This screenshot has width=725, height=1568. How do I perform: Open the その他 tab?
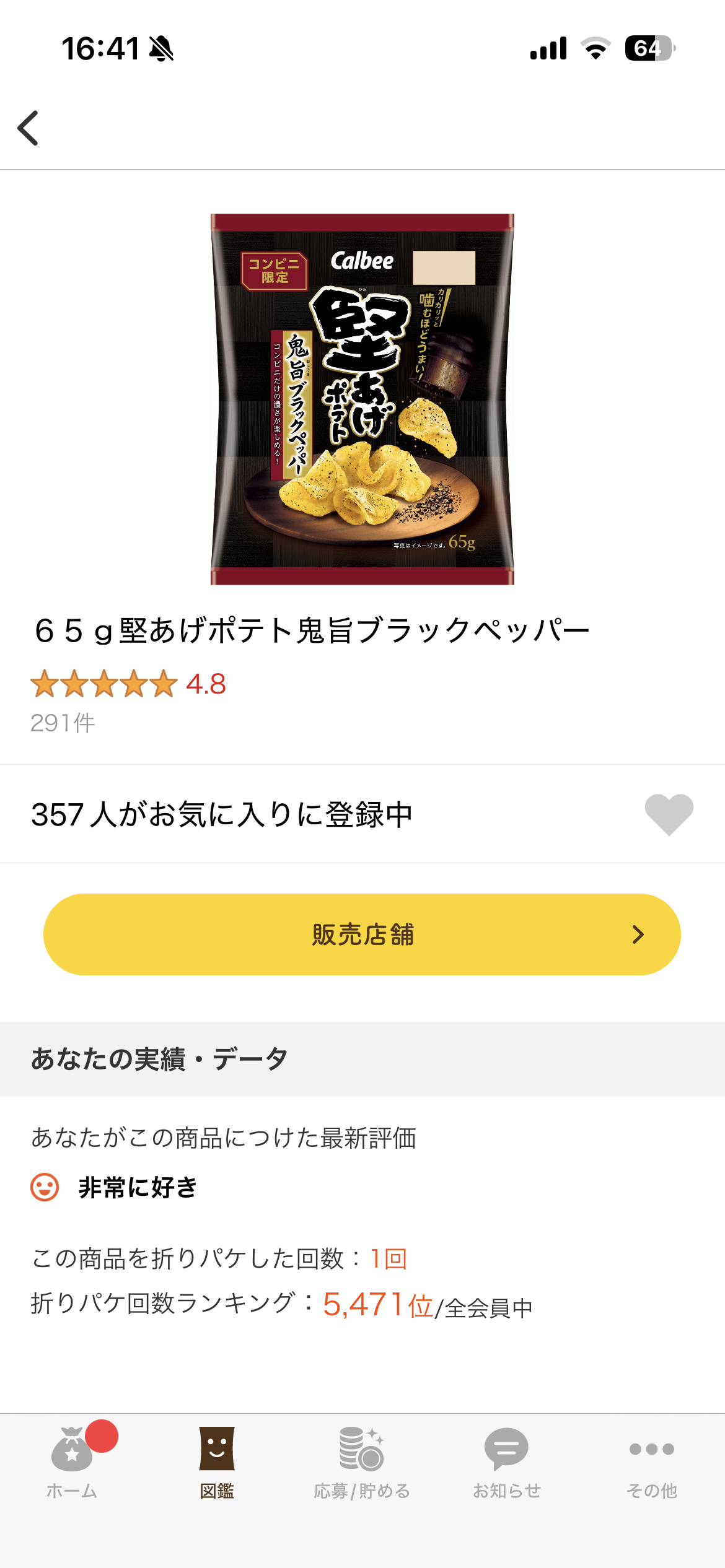tap(651, 1463)
